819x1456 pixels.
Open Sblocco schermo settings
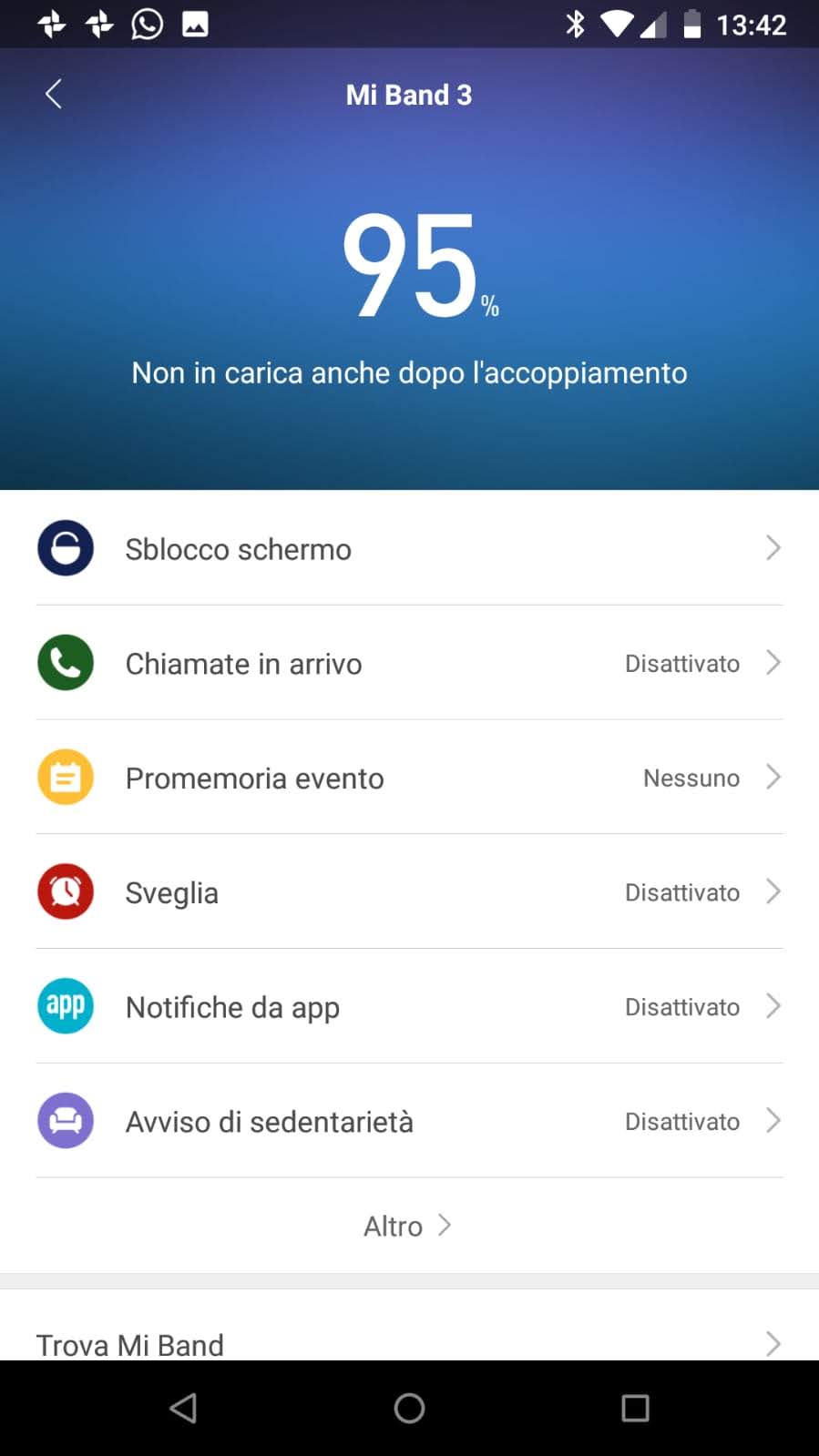pyautogui.click(x=409, y=549)
